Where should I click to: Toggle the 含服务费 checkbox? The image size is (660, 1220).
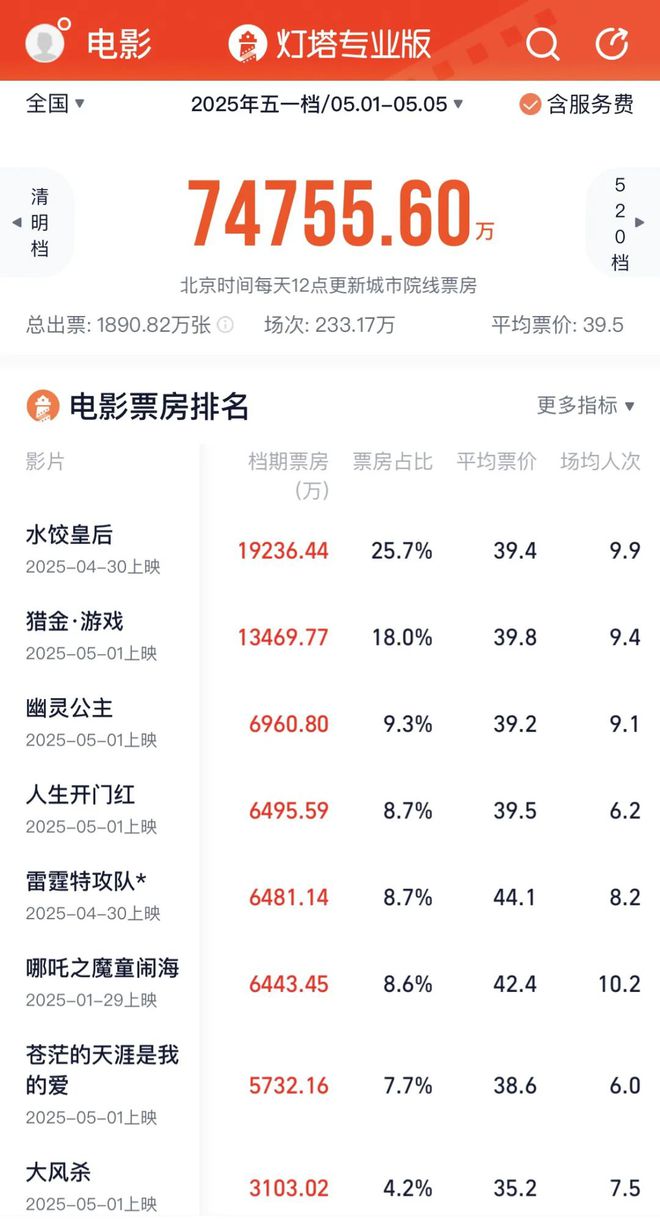click(576, 104)
